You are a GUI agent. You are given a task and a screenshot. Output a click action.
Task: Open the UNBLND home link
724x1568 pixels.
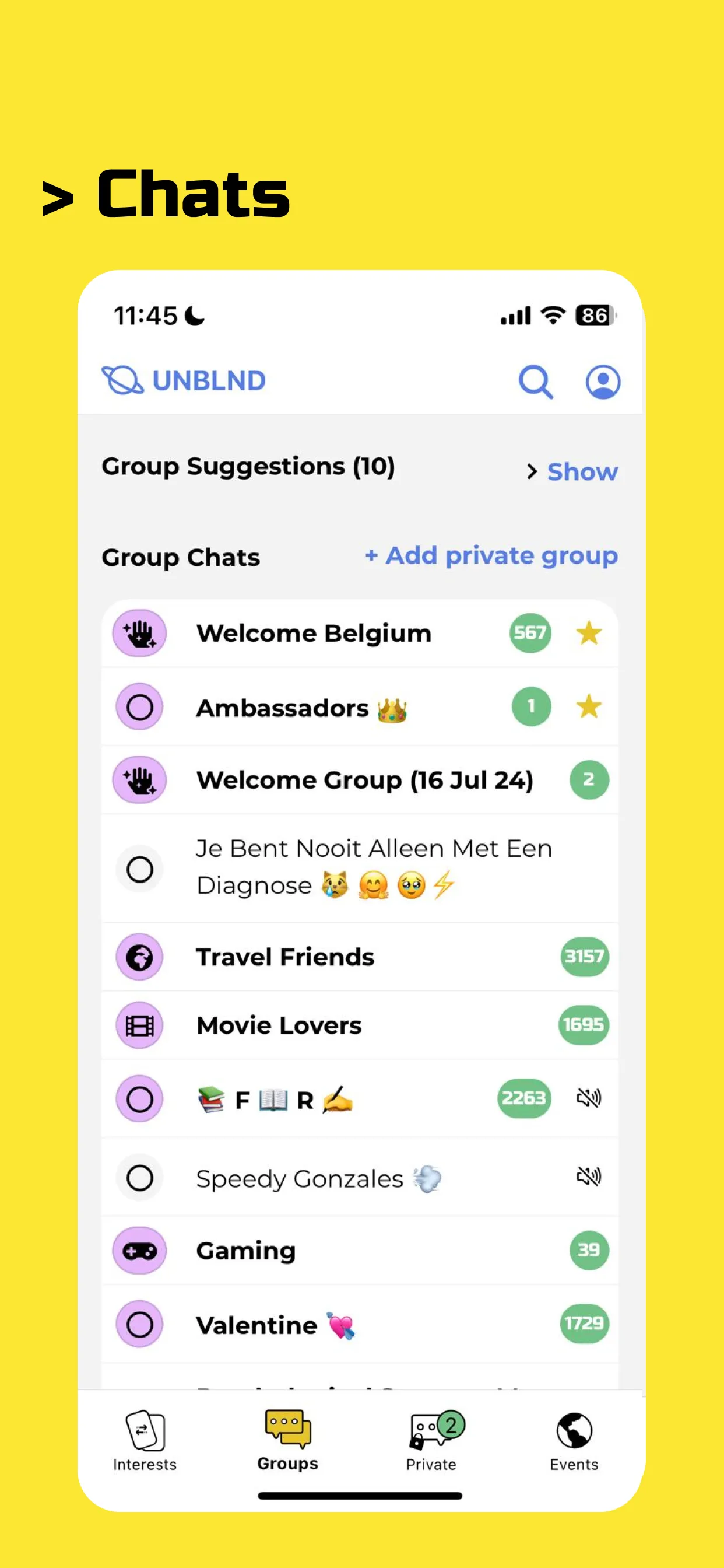(185, 380)
